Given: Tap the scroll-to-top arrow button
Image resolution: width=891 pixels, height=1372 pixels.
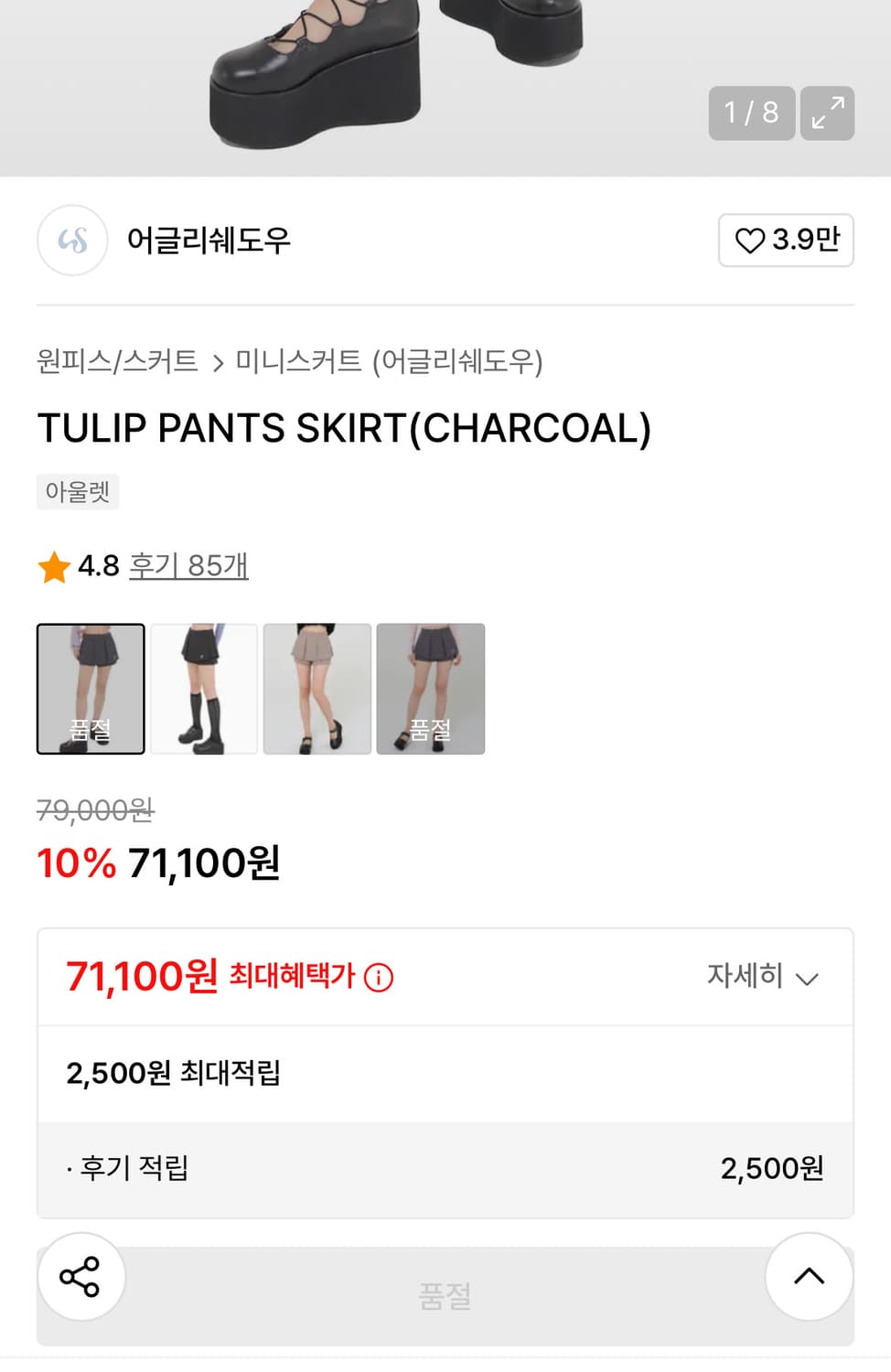Looking at the screenshot, I should tap(809, 1279).
